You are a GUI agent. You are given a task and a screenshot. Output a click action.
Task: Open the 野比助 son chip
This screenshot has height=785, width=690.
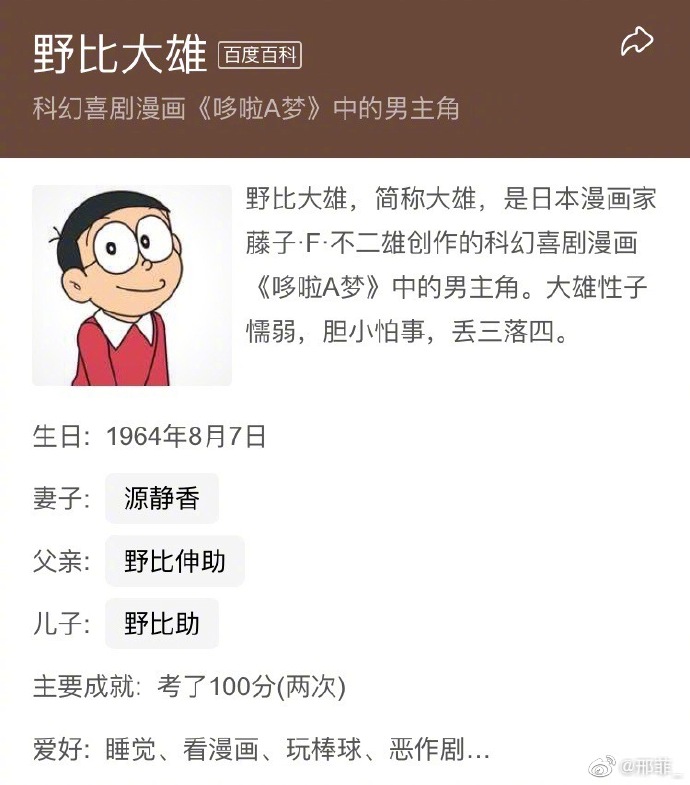point(162,624)
